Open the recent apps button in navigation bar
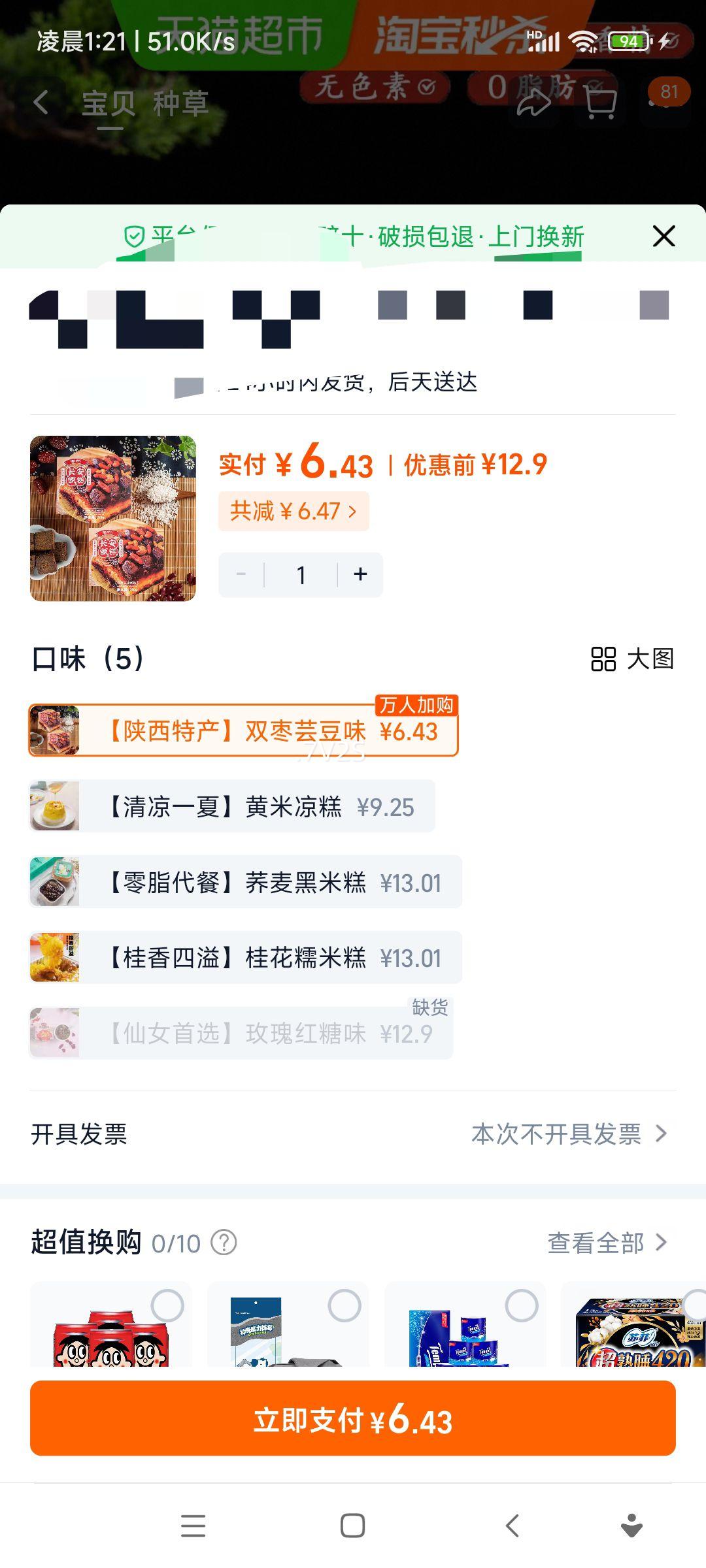This screenshot has width=706, height=1568. click(x=192, y=1527)
